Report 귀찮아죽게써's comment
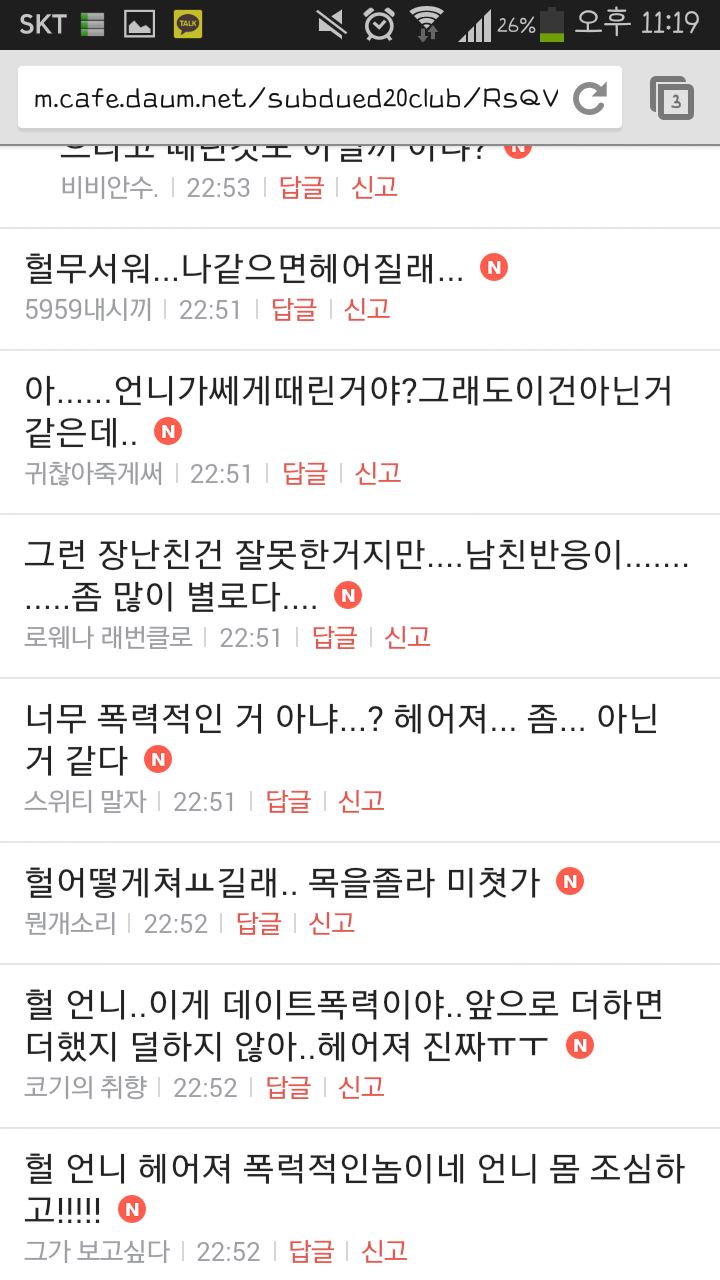The image size is (720, 1280). click(378, 474)
